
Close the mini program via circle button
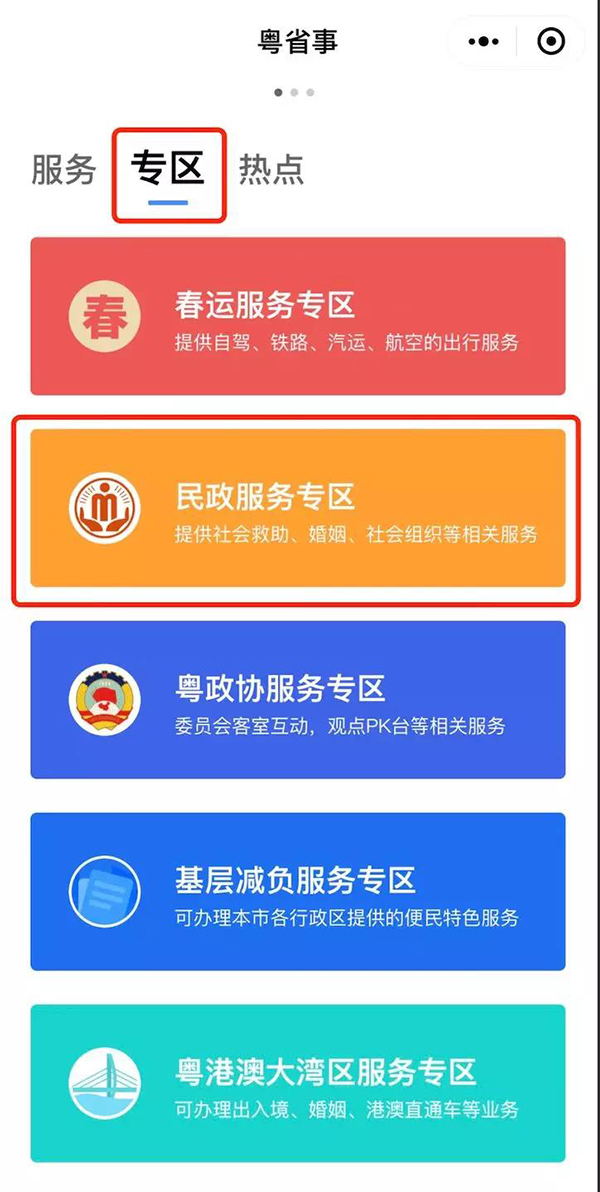pos(551,41)
